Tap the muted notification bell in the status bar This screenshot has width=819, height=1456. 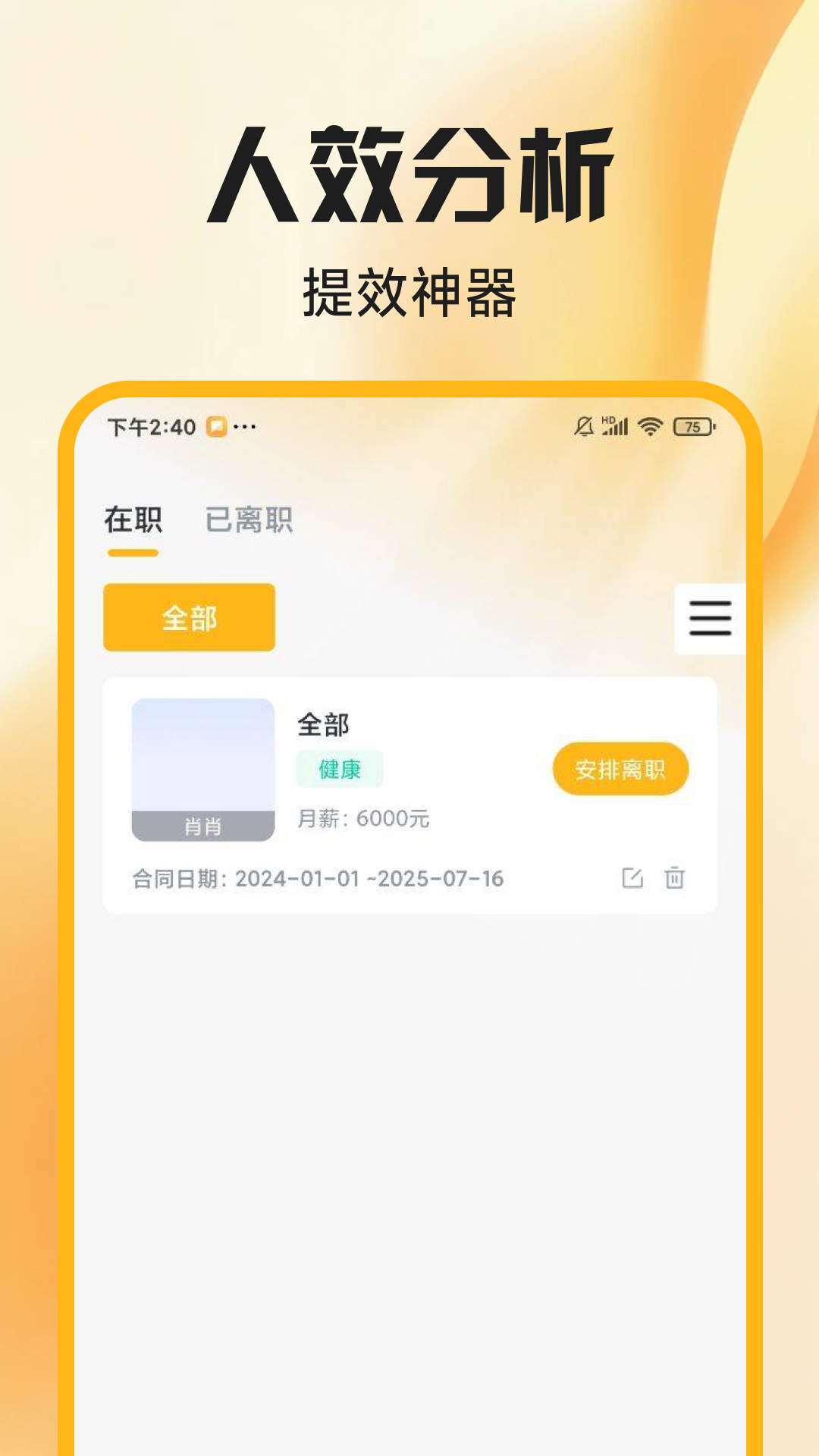point(582,425)
